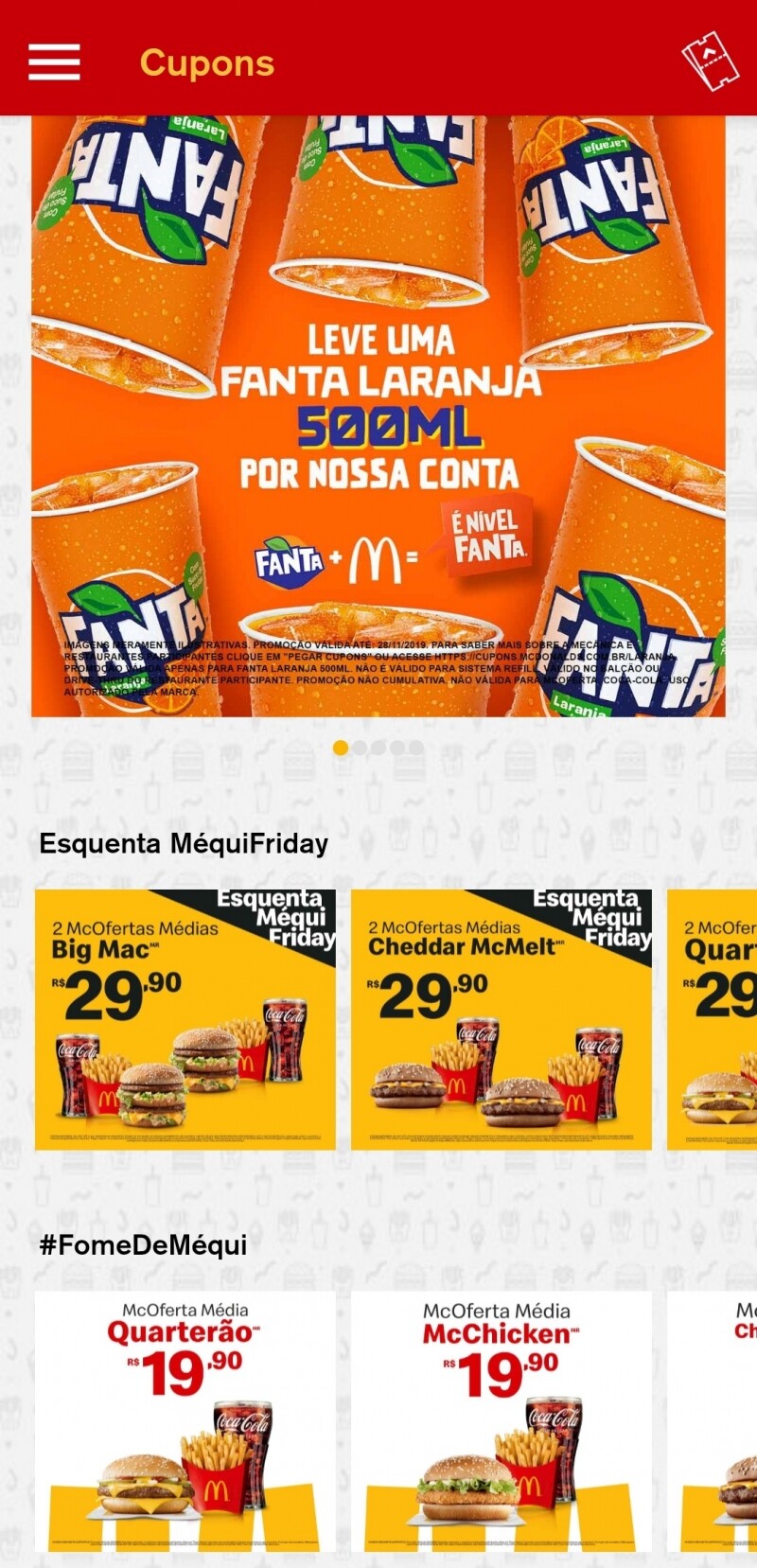Open my coupons ticket icon
Viewport: 757px width, 1568px height.
pyautogui.click(x=710, y=62)
